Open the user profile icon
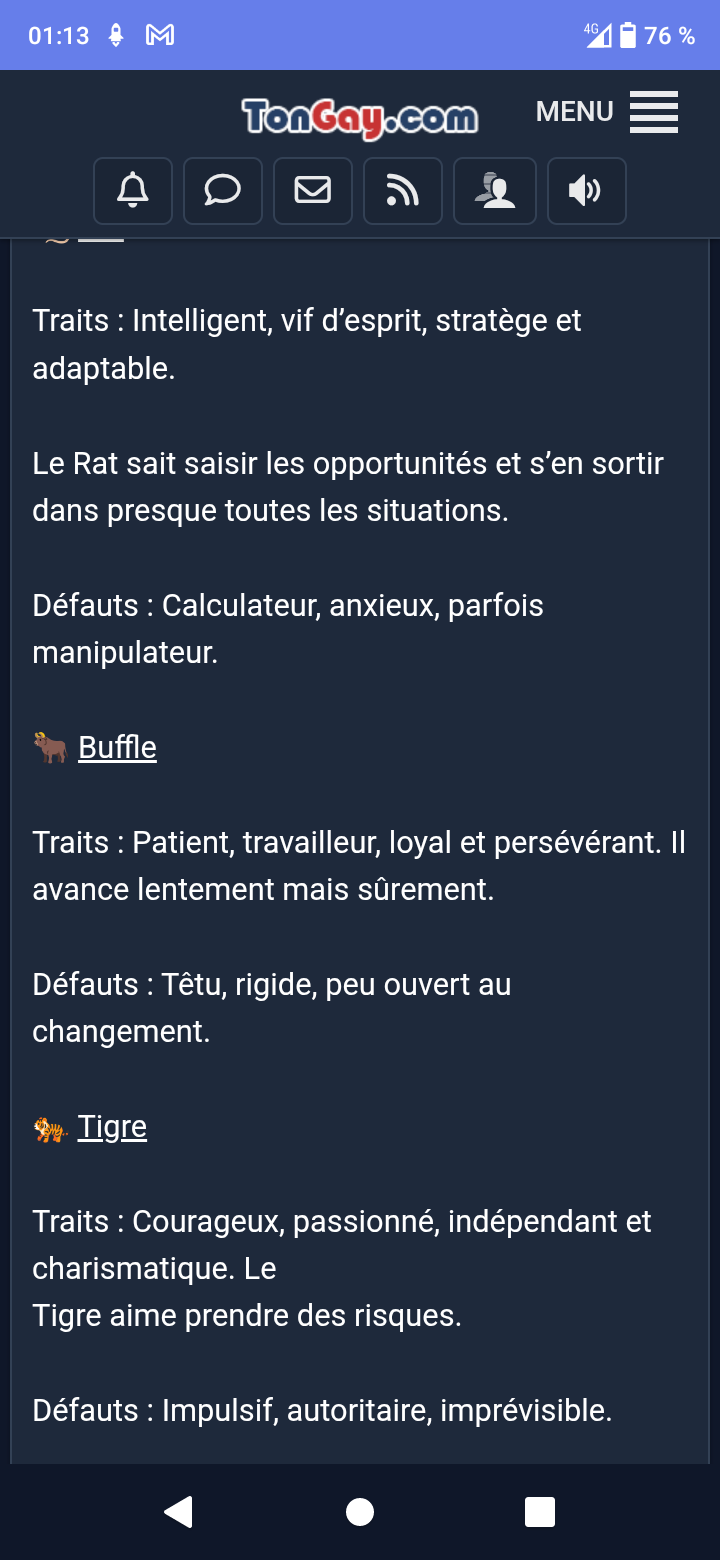Image resolution: width=720 pixels, height=1560 pixels. coord(495,190)
